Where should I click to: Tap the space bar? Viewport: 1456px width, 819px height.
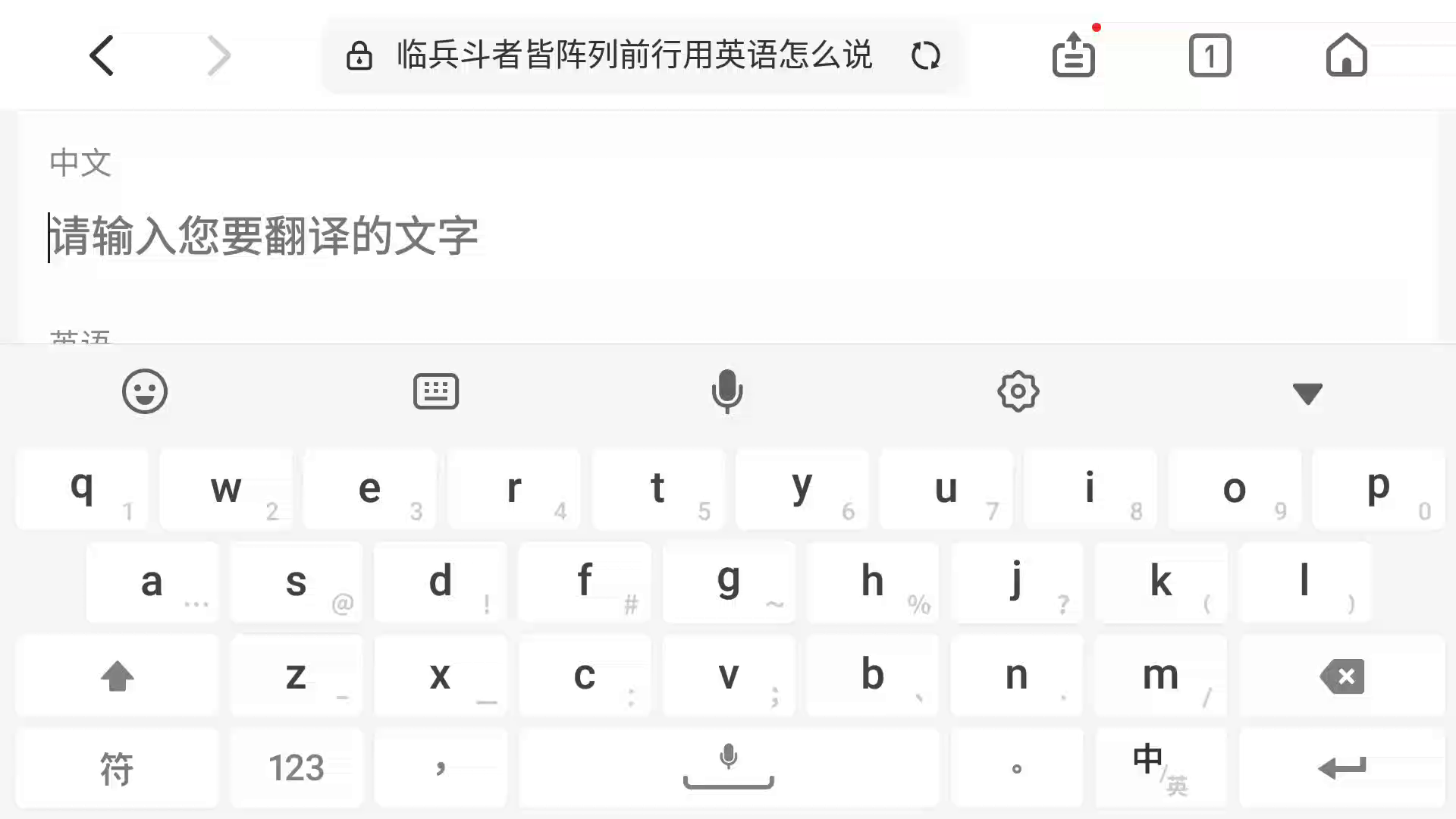pyautogui.click(x=729, y=768)
